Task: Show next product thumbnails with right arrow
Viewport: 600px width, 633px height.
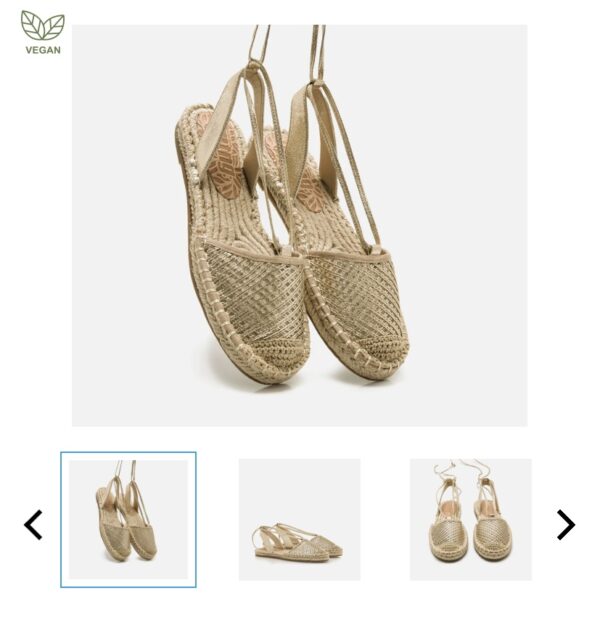Action: pyautogui.click(x=565, y=524)
